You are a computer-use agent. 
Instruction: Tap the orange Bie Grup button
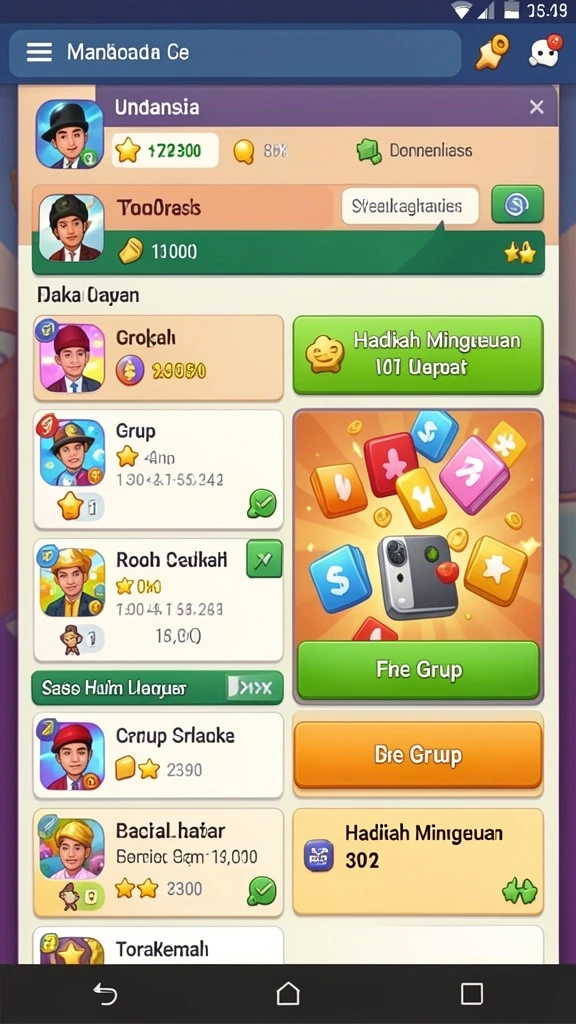[x=419, y=755]
